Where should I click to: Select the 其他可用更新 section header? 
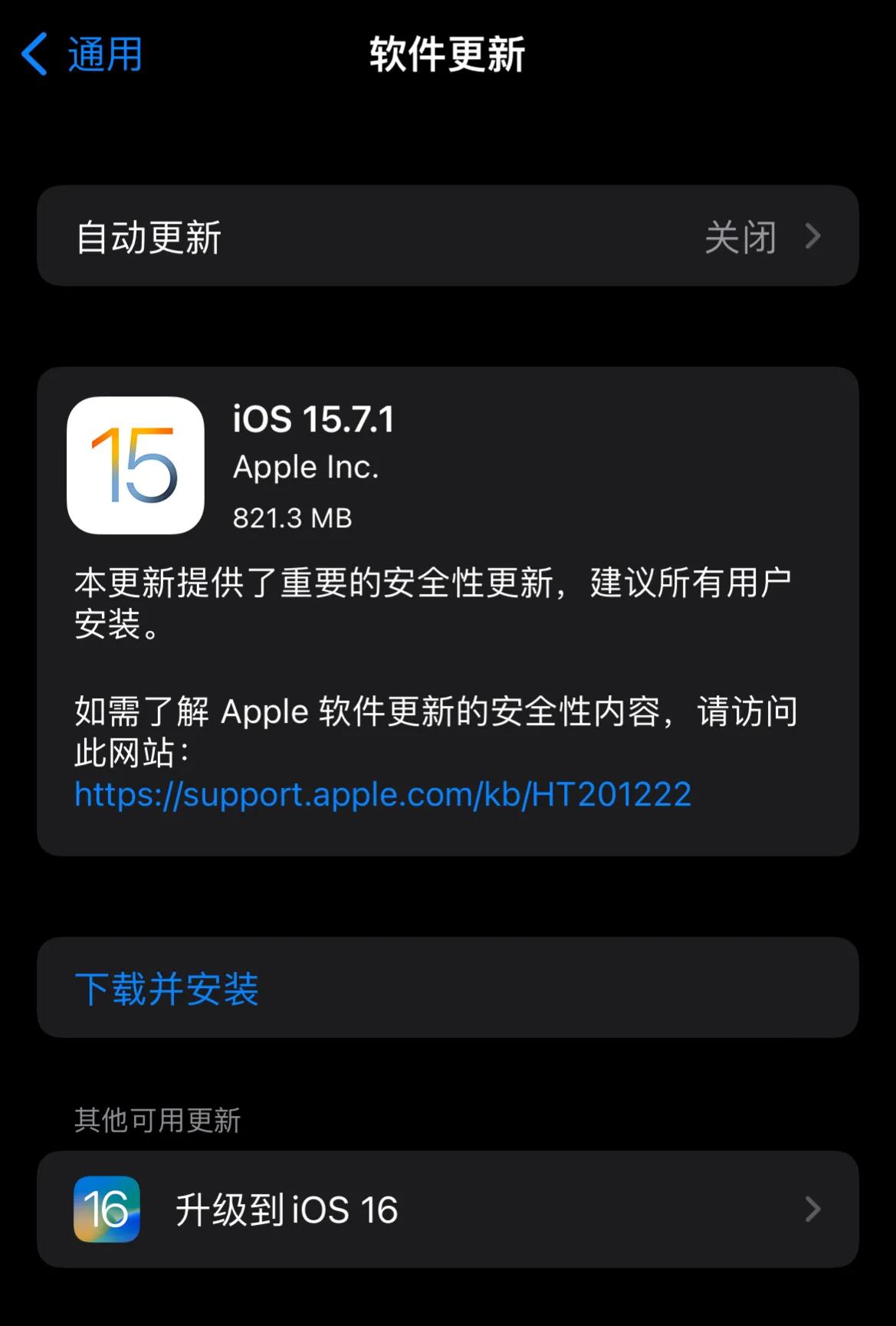[156, 1121]
